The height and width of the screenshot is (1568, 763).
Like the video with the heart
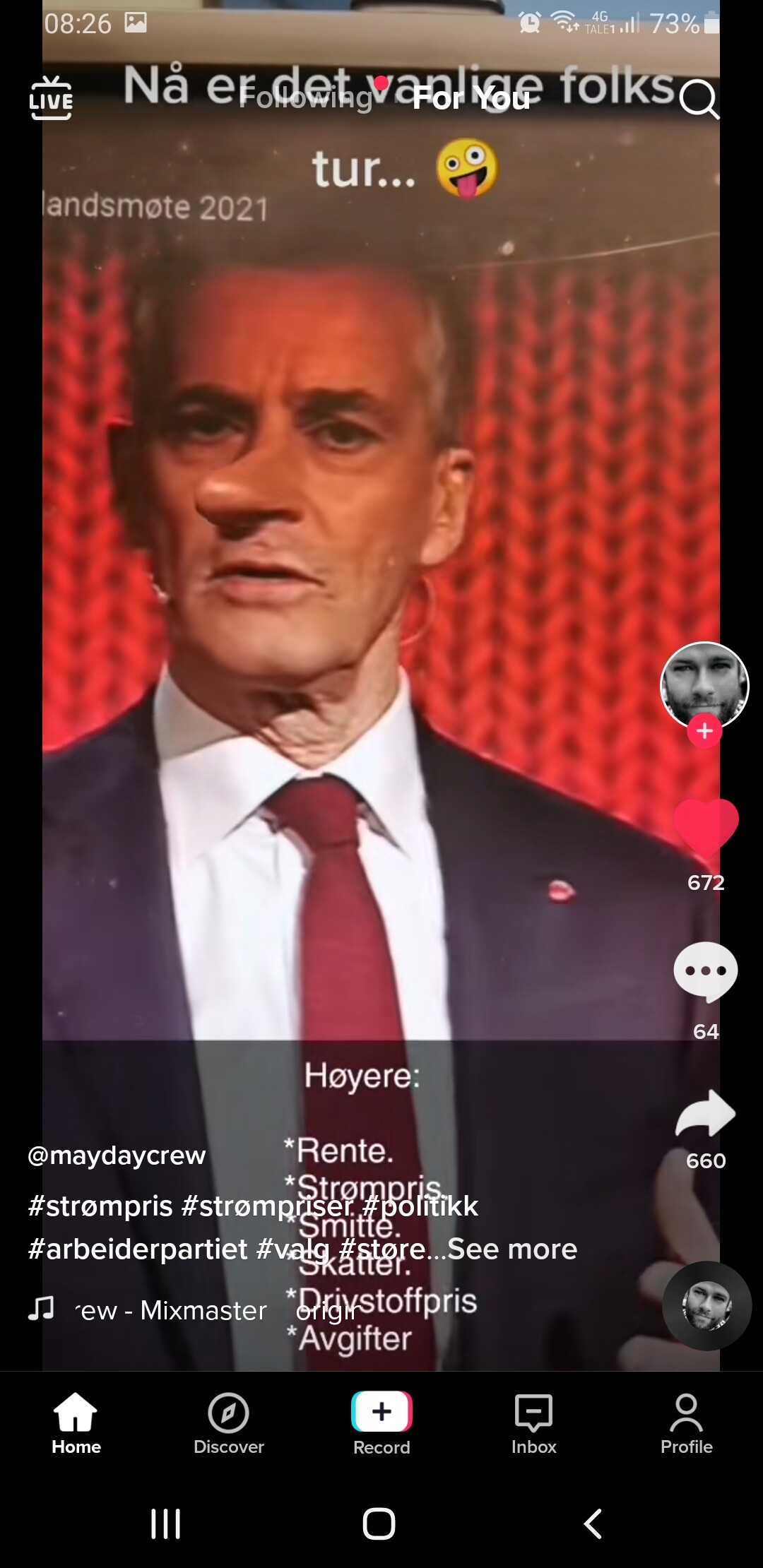click(706, 827)
